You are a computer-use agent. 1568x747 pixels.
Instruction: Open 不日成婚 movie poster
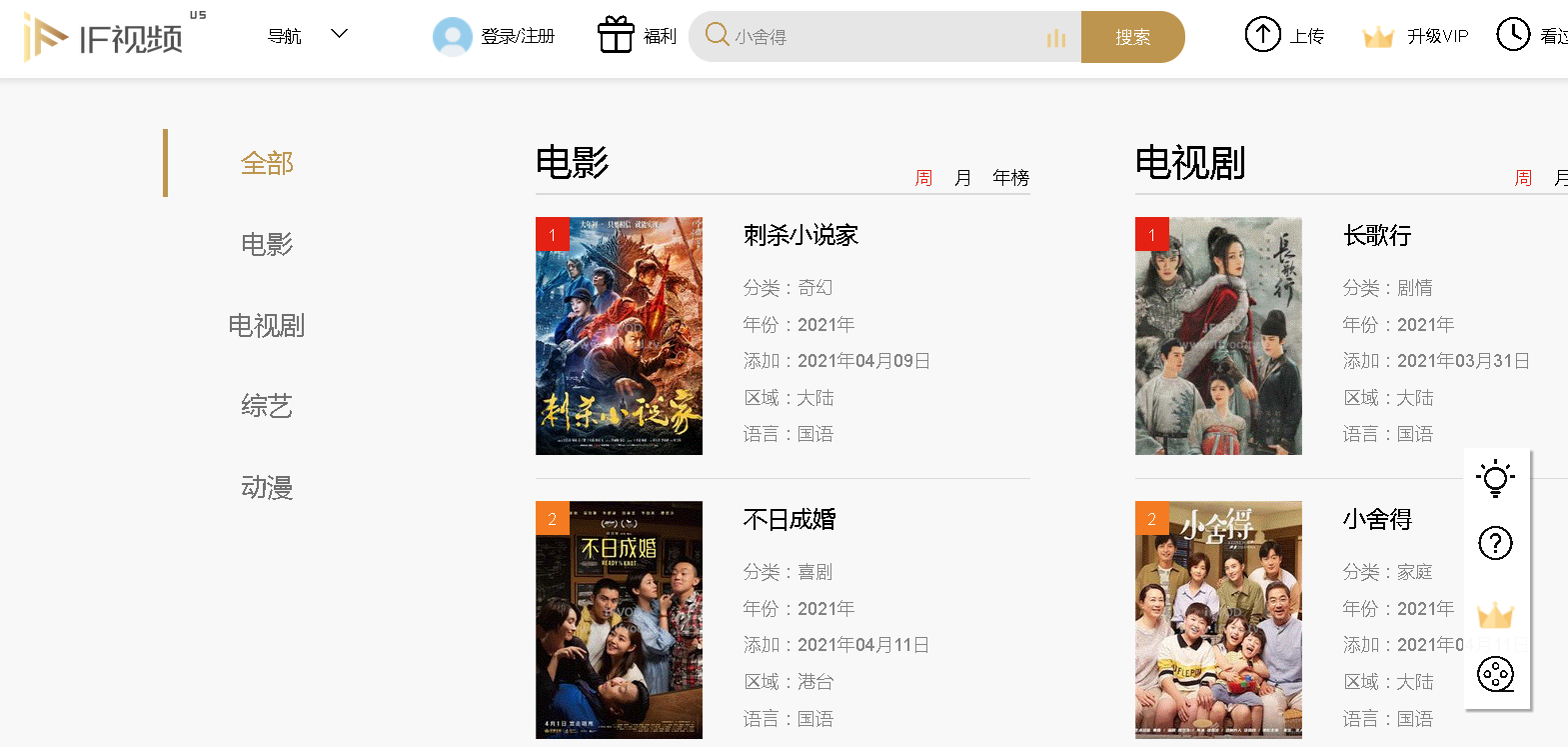619,620
